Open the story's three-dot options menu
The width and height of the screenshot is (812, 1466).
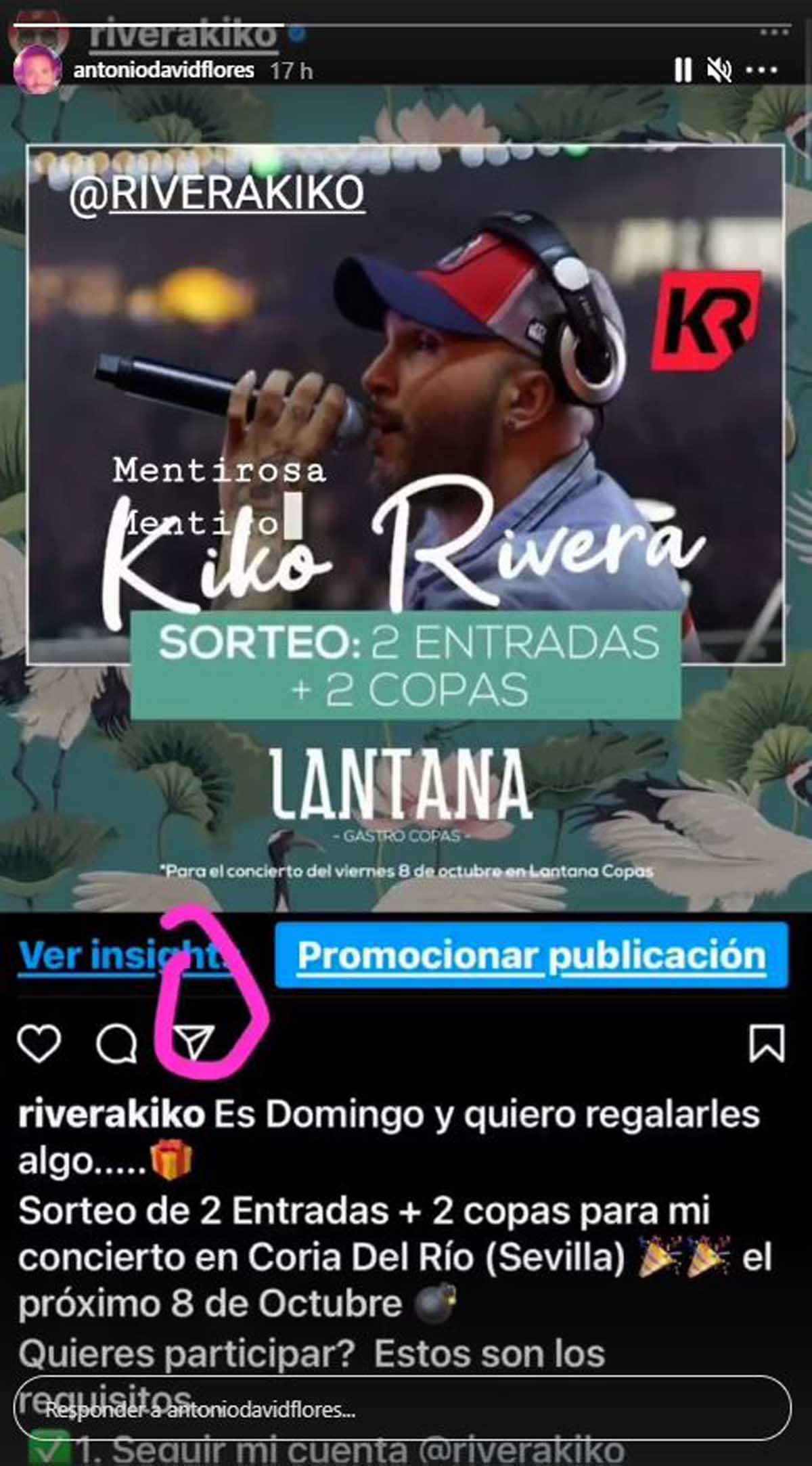click(x=761, y=70)
